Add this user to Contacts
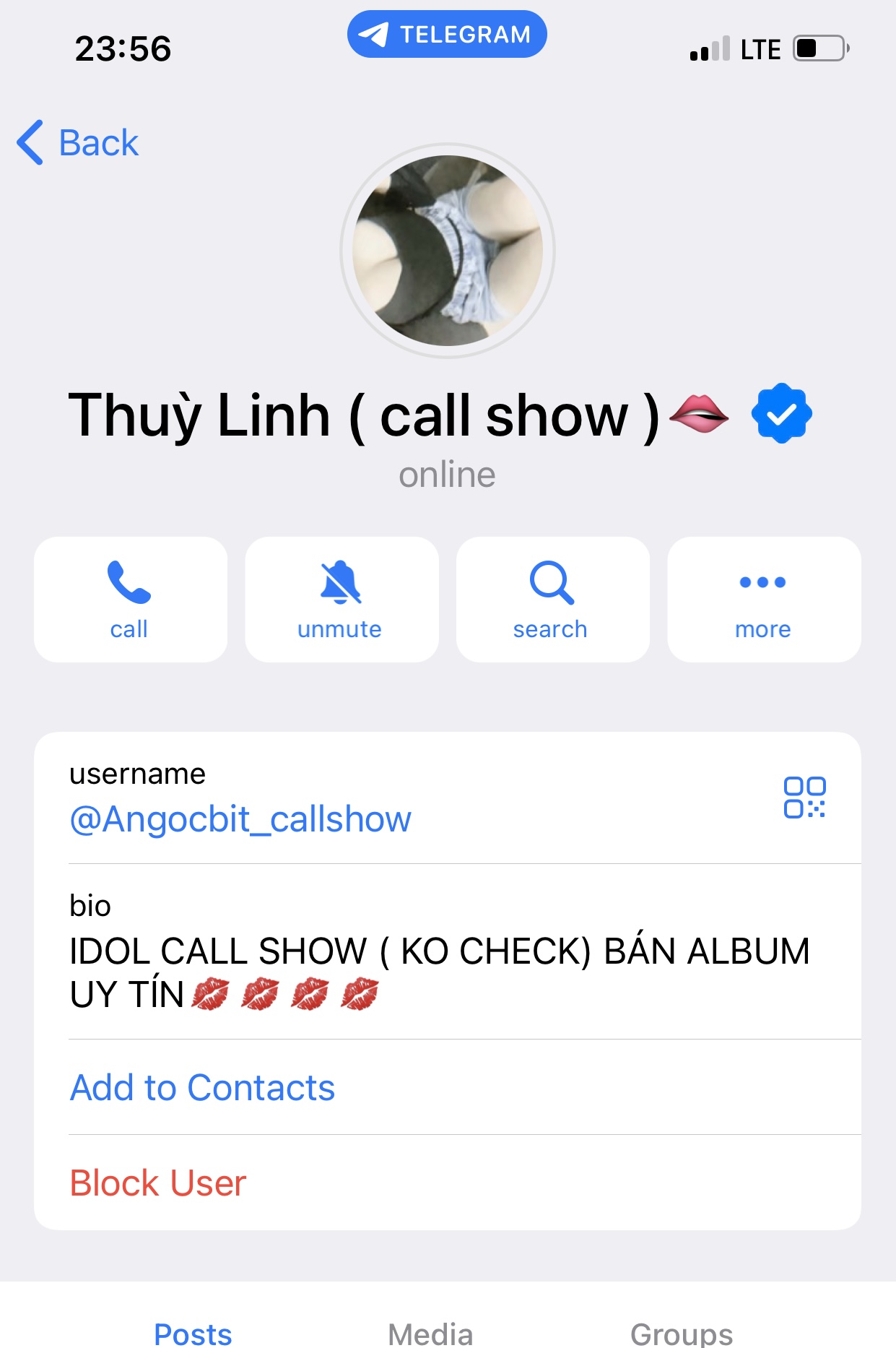 (x=202, y=1087)
